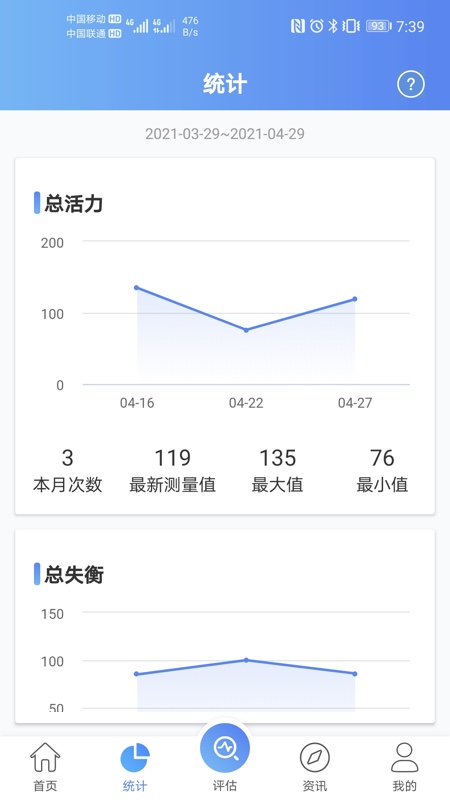The width and height of the screenshot is (450, 800).
Task: Tap the 04-22 data point on 总活力 chart
Action: [246, 330]
